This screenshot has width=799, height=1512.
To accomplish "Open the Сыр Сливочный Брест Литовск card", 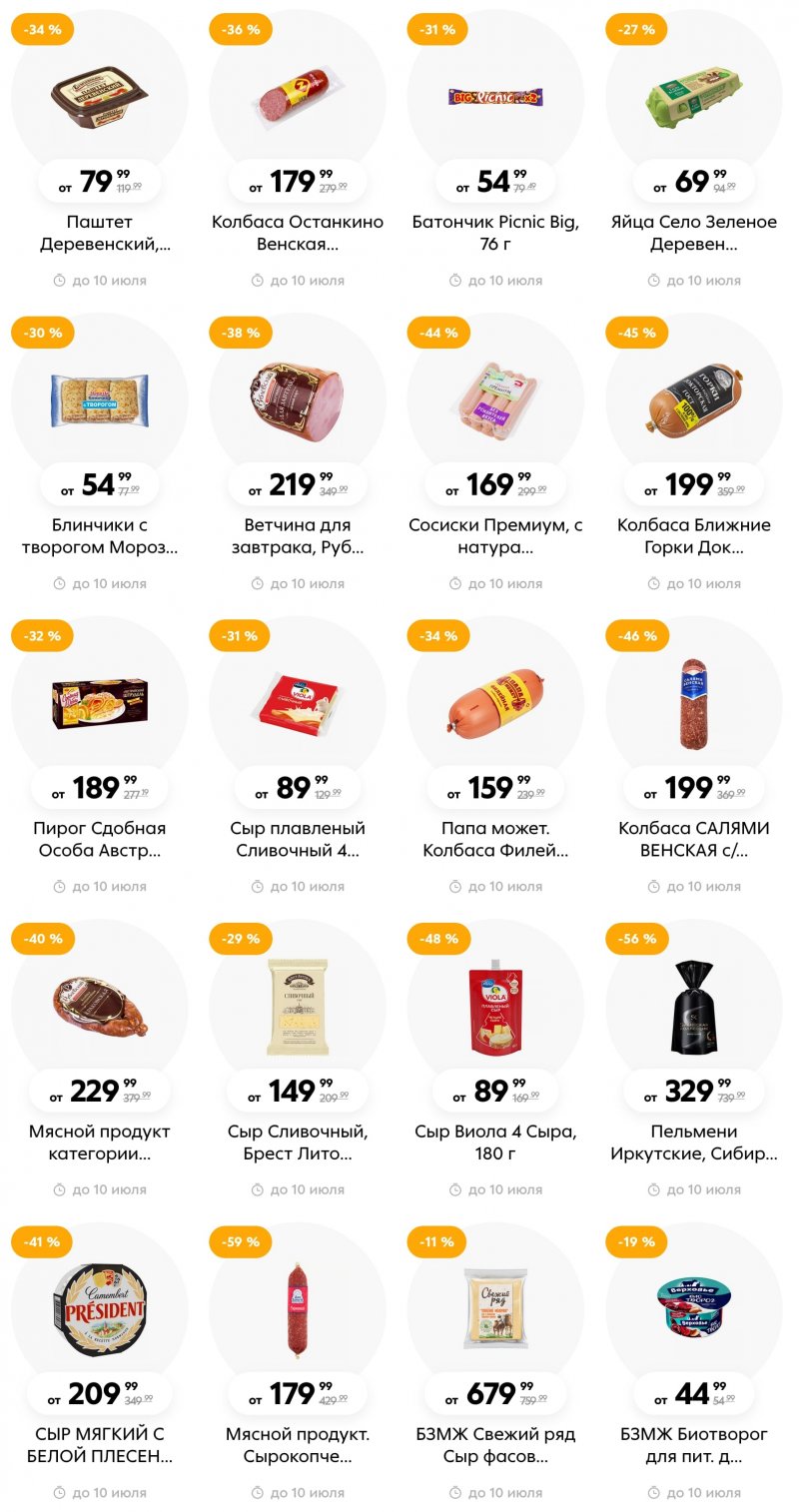I will [x=298, y=1005].
